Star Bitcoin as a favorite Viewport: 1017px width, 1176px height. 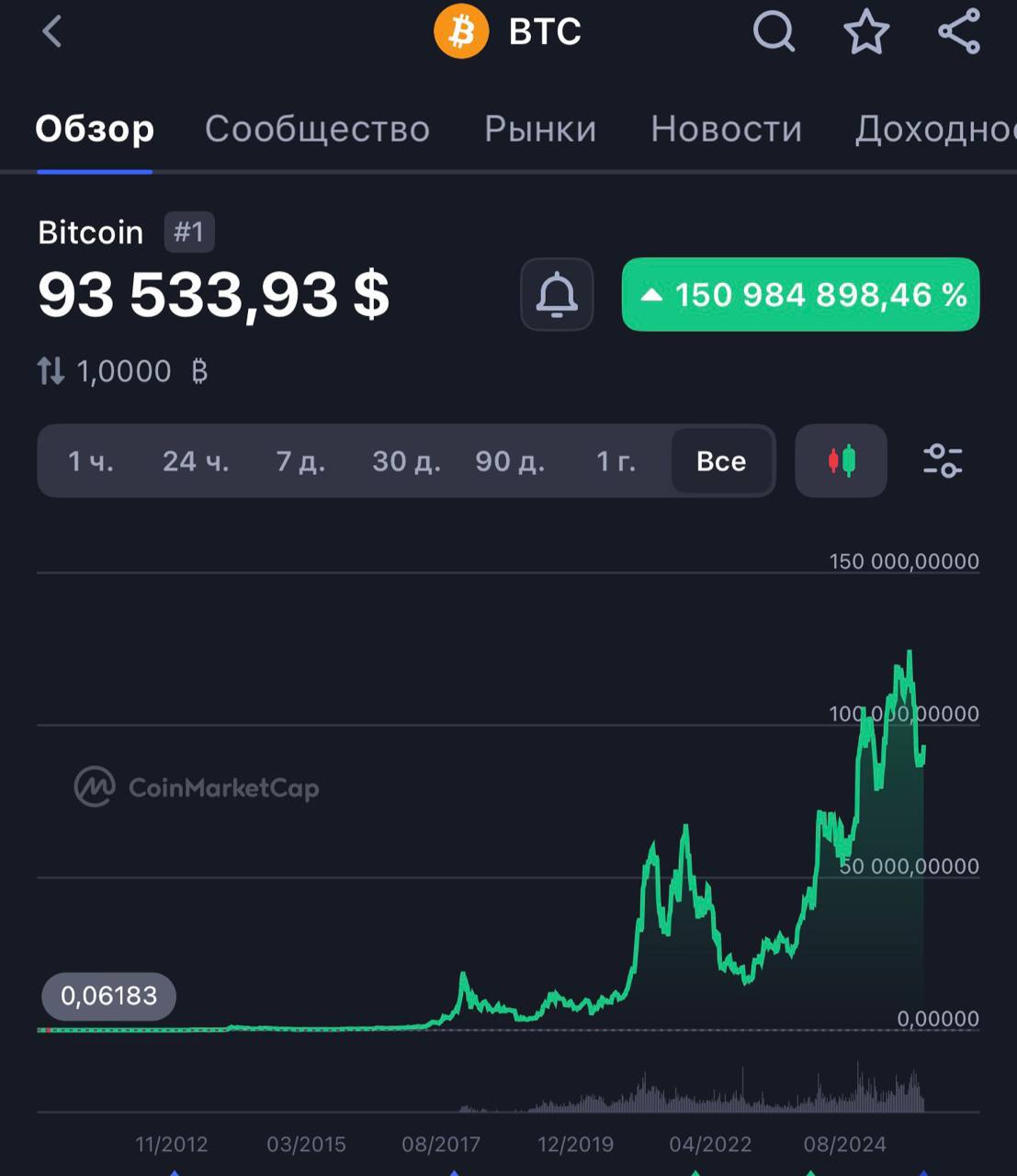pyautogui.click(x=865, y=31)
